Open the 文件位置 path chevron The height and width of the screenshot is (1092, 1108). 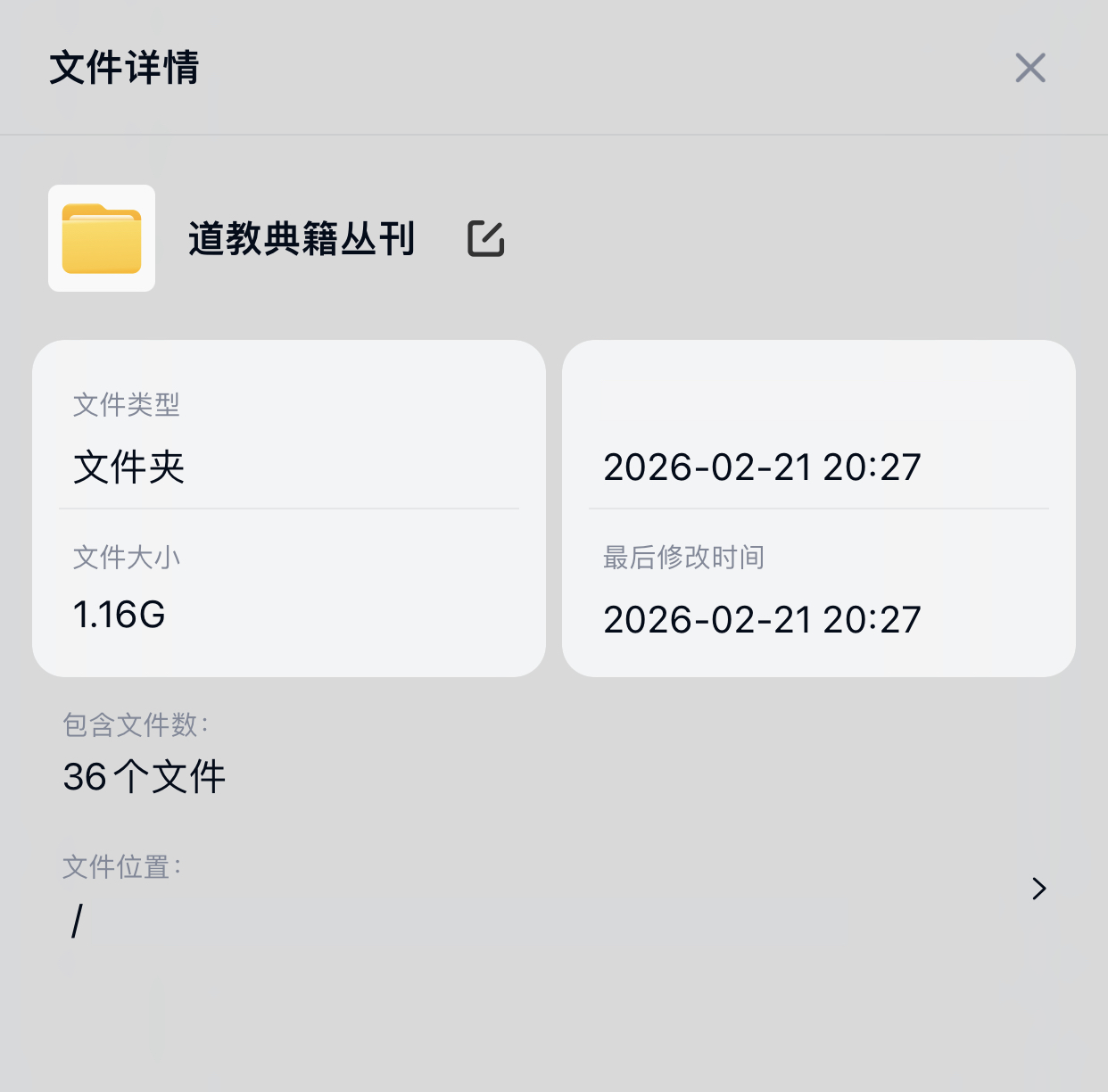pos(1038,889)
